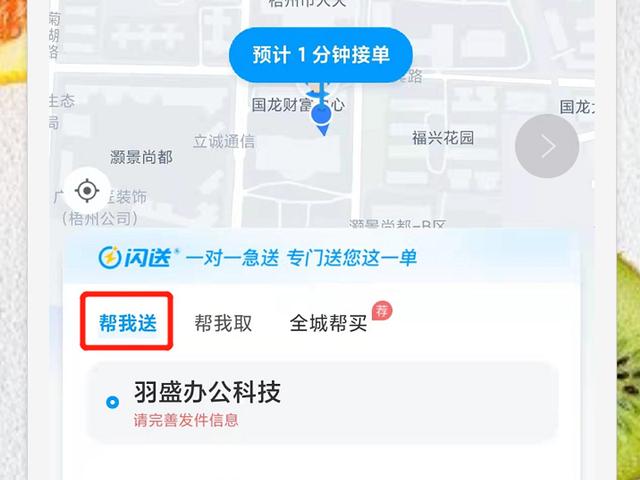Open the 羽盛办公科技 sender address row
The height and width of the screenshot is (480, 640).
(320, 402)
